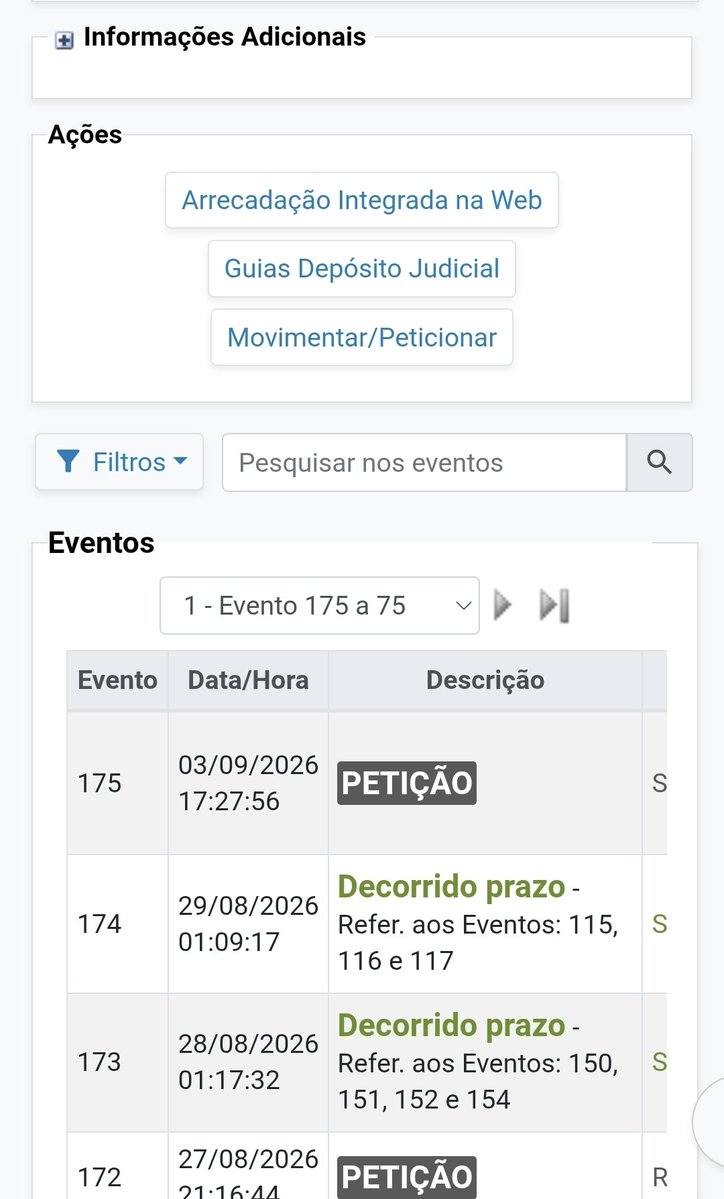This screenshot has width=724, height=1199.
Task: Jump to last events page
Action: tap(554, 606)
